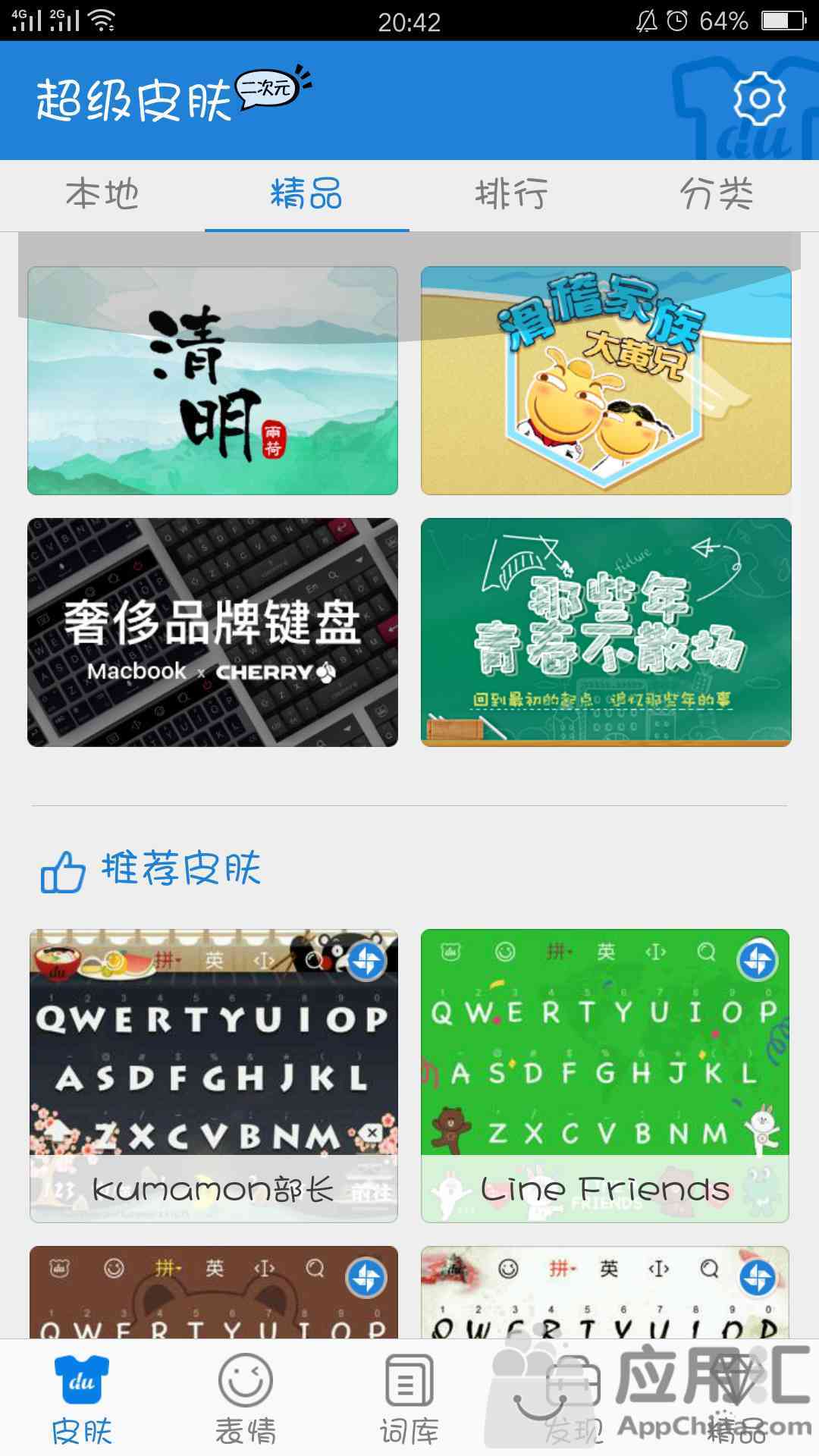Image resolution: width=819 pixels, height=1456 pixels.
Task: Open the 分类 tab
Action: tap(717, 195)
